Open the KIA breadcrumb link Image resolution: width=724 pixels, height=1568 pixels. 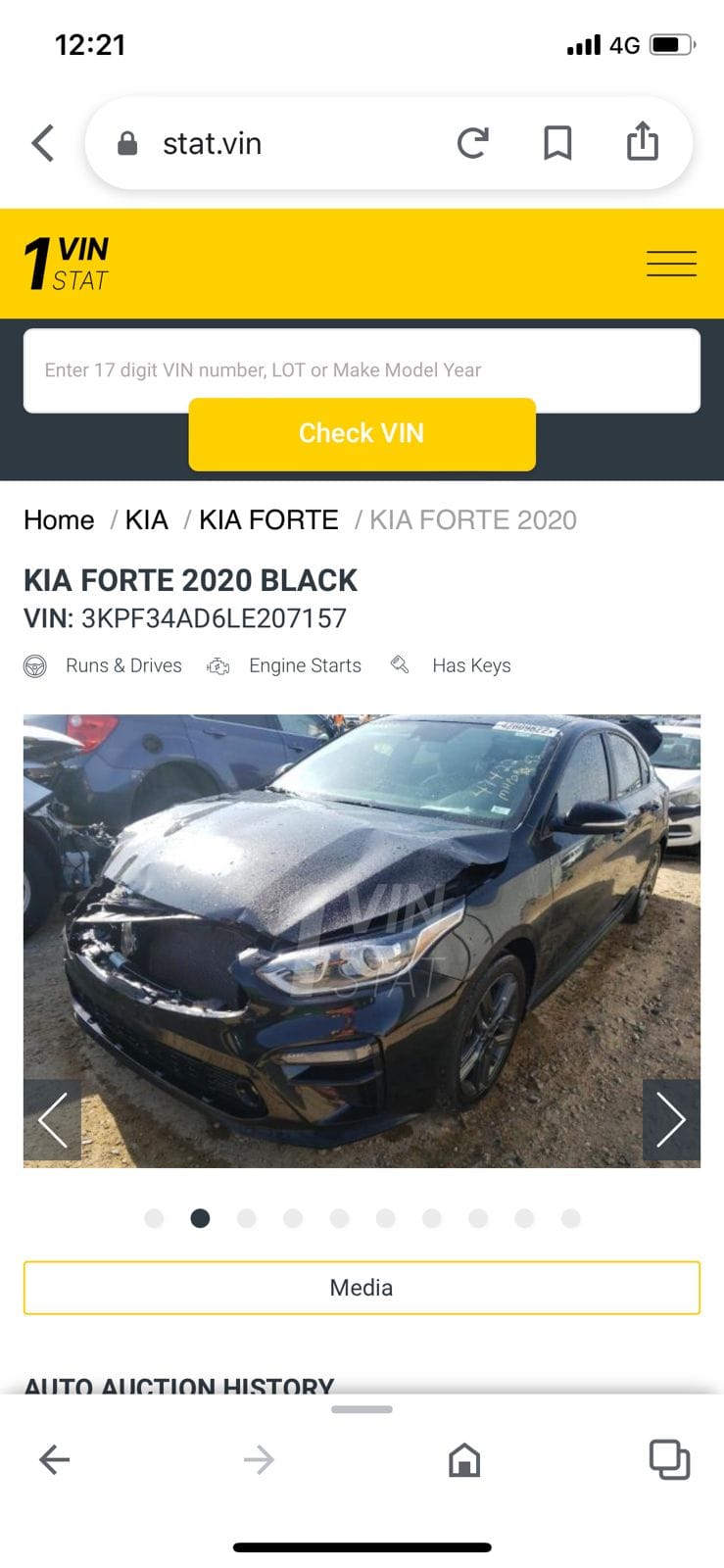tap(146, 519)
